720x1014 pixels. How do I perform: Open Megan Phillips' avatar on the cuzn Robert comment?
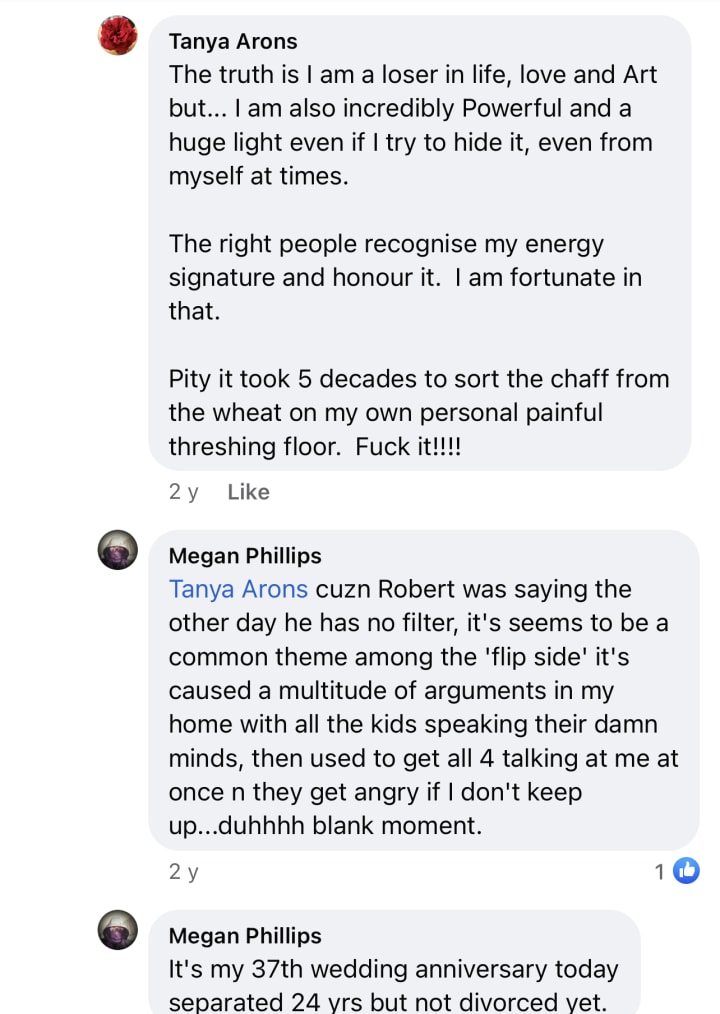[x=117, y=551]
